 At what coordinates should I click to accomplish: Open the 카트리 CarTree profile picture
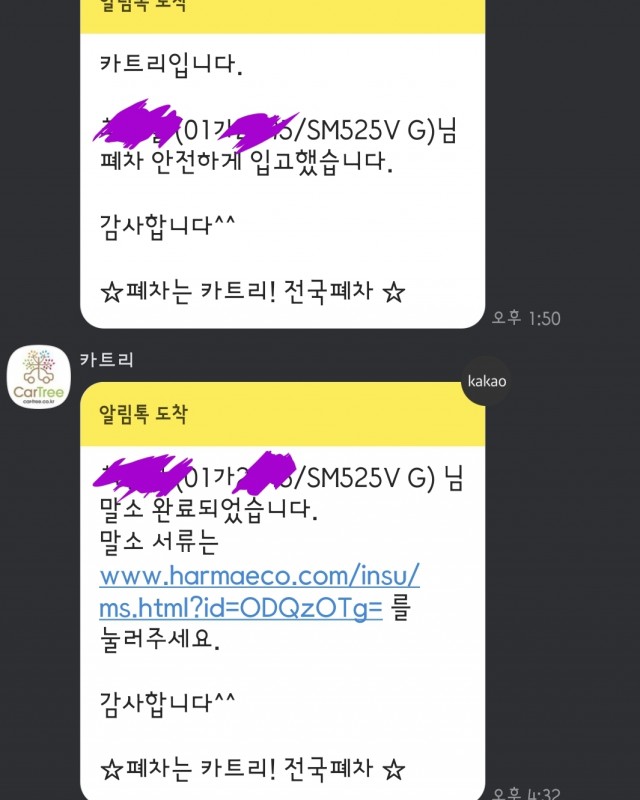click(x=38, y=377)
